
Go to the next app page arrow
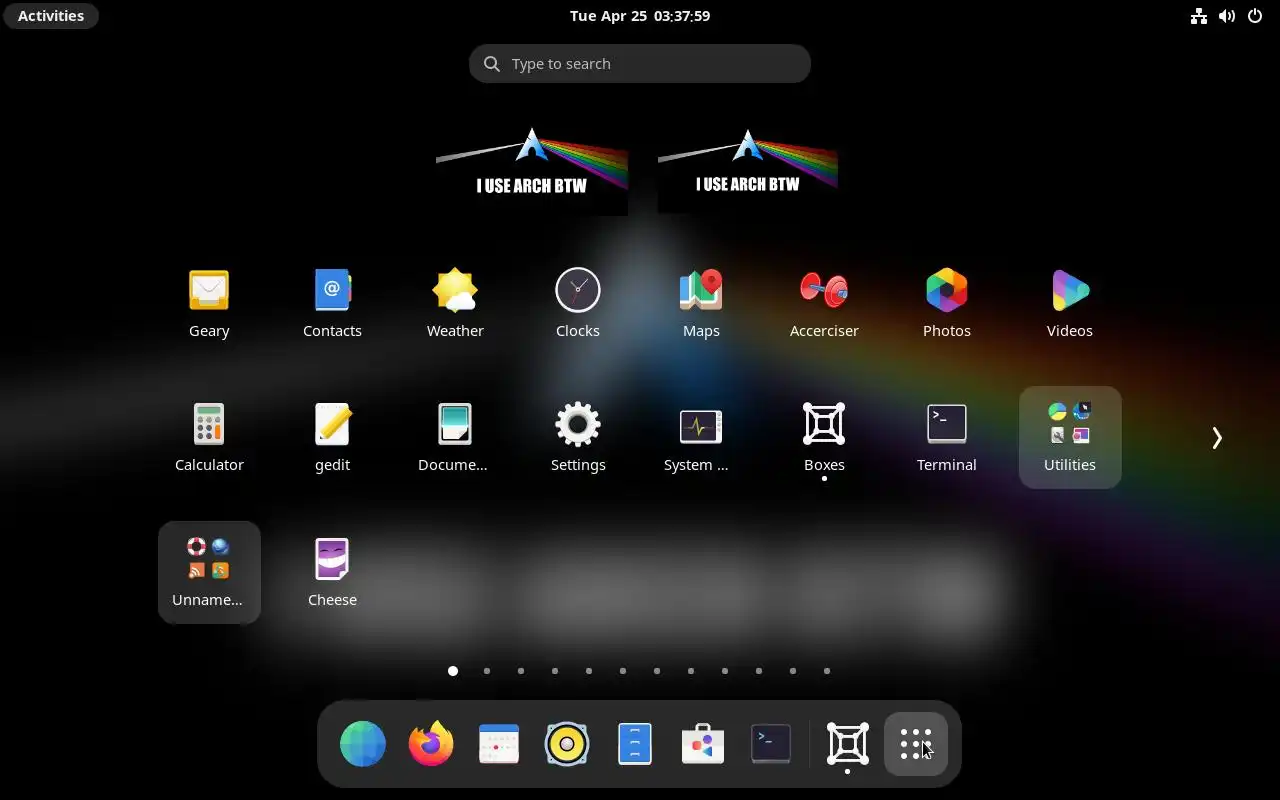(1217, 438)
